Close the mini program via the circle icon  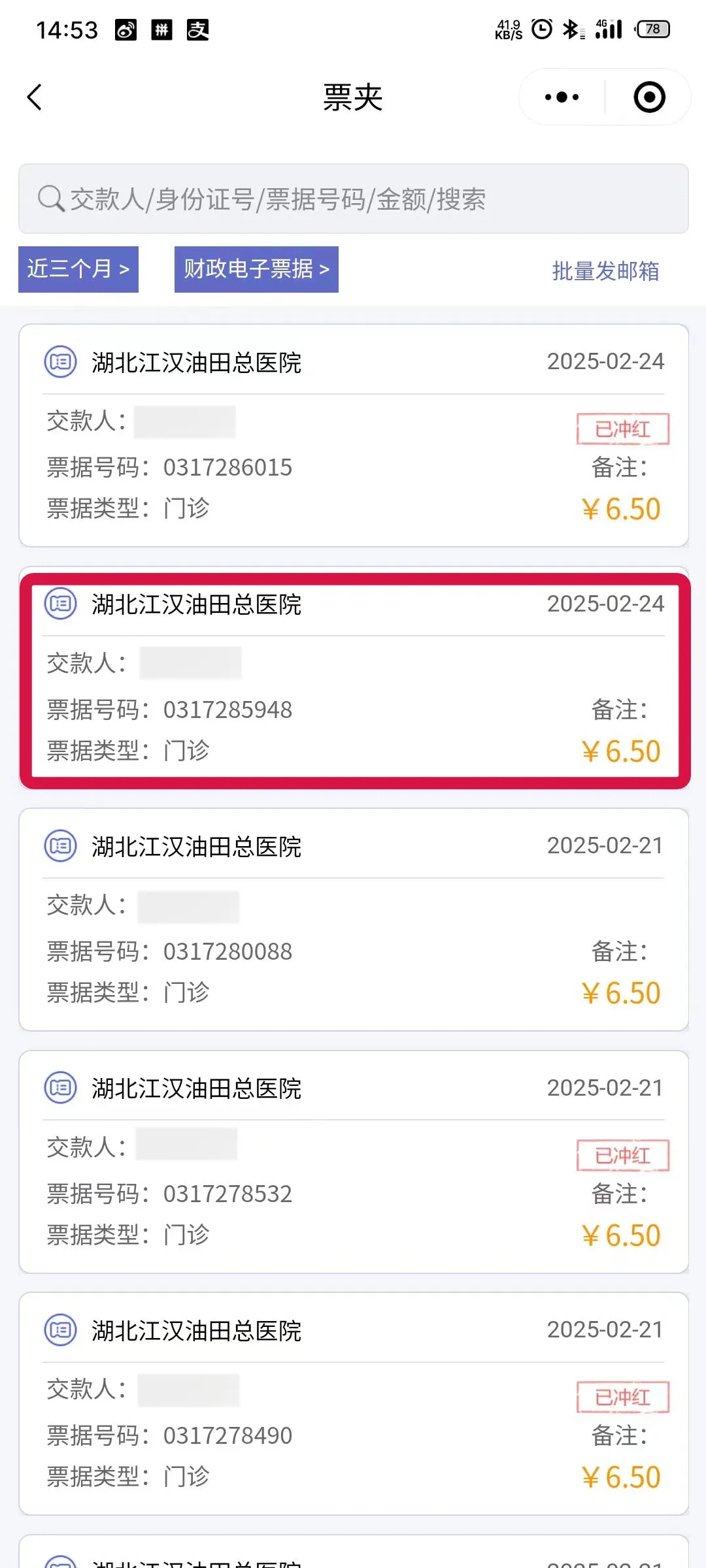click(x=649, y=98)
